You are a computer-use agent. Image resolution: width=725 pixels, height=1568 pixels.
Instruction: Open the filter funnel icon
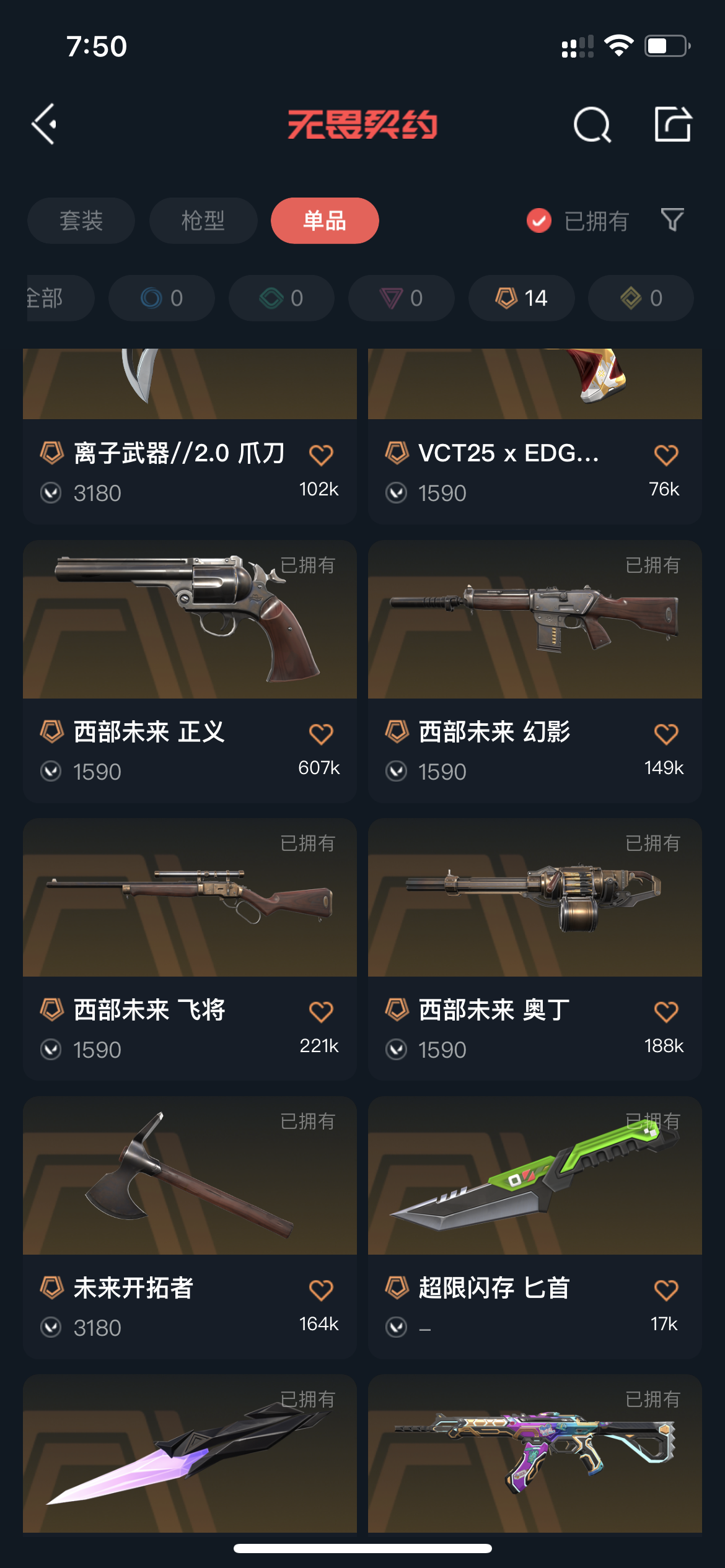[672, 220]
